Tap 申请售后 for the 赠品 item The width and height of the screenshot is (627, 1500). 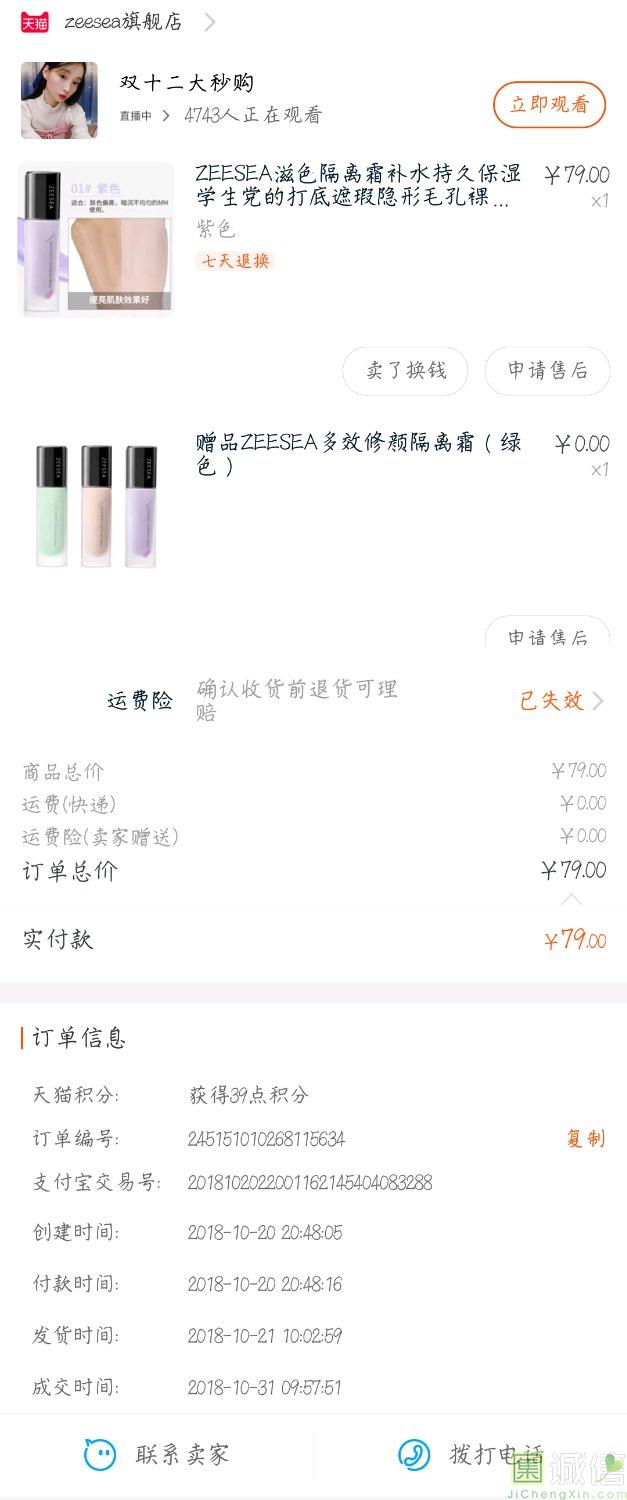[x=547, y=634]
